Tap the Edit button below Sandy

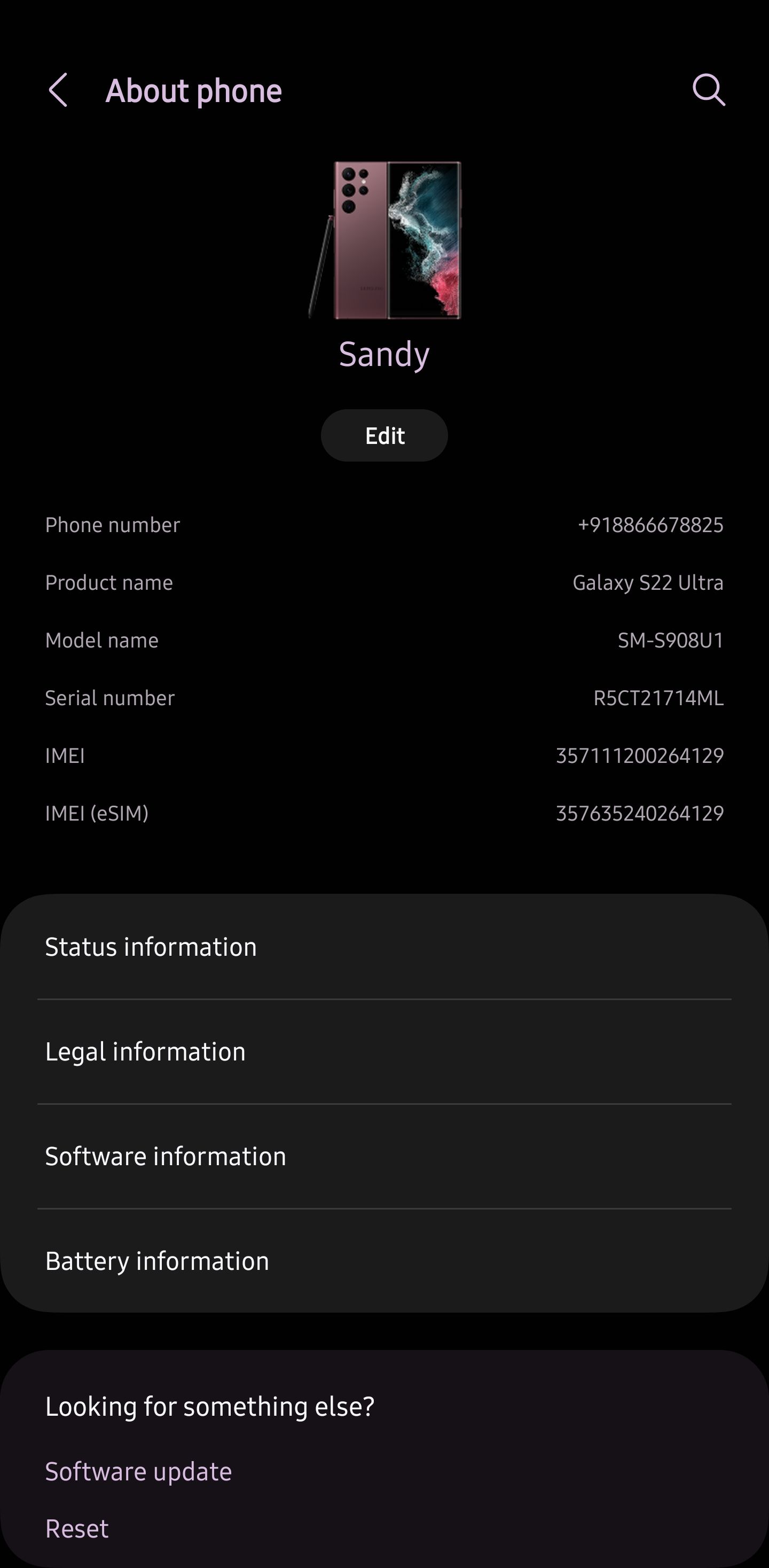click(384, 435)
